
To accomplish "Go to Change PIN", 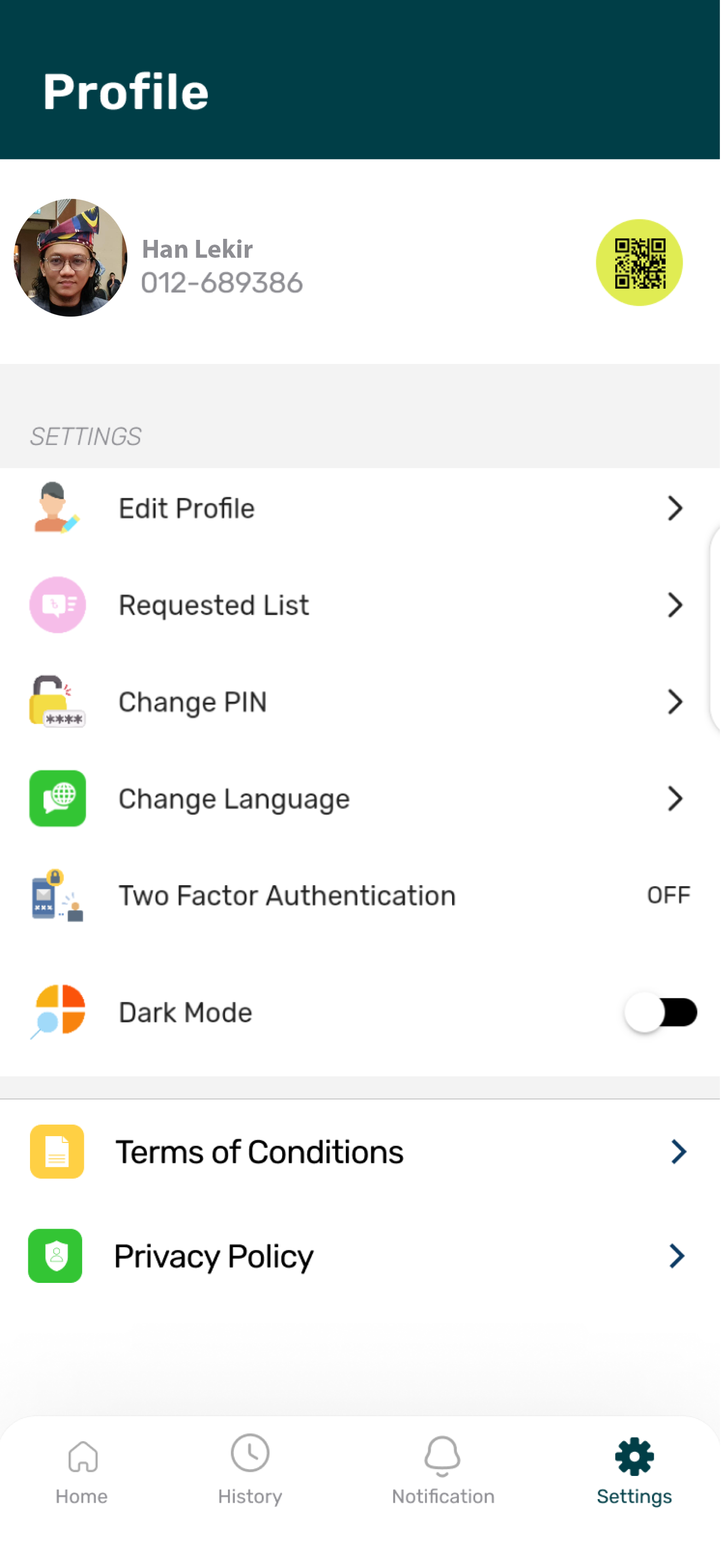I will 359,702.
